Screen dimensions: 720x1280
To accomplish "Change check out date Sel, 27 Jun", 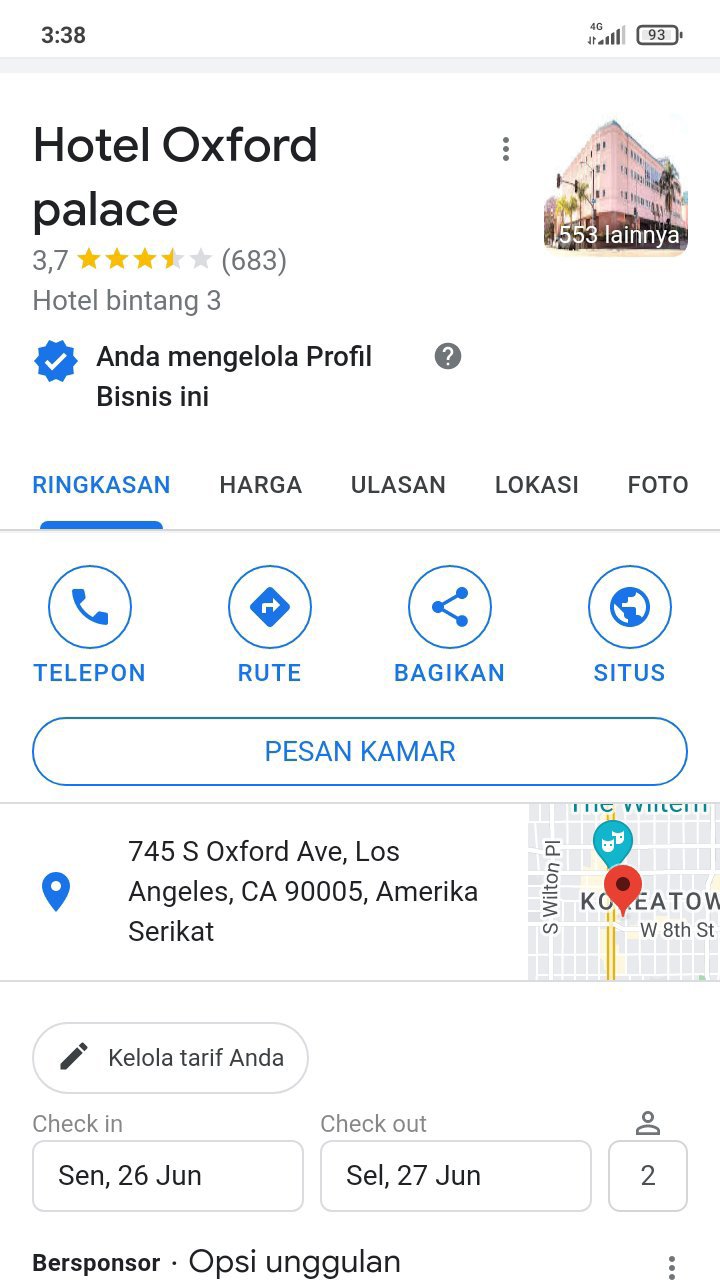I will click(455, 1175).
